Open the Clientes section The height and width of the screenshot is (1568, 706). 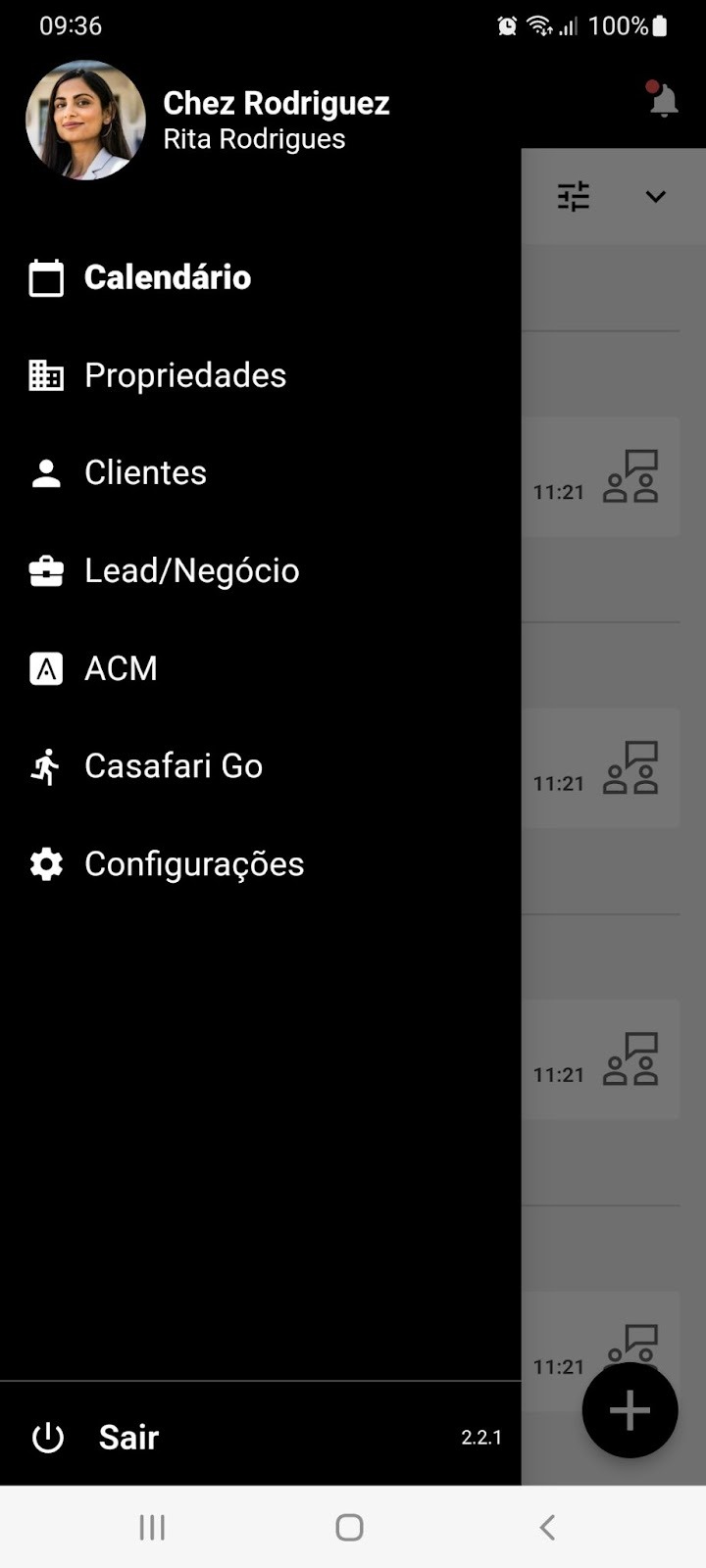[x=260, y=473]
